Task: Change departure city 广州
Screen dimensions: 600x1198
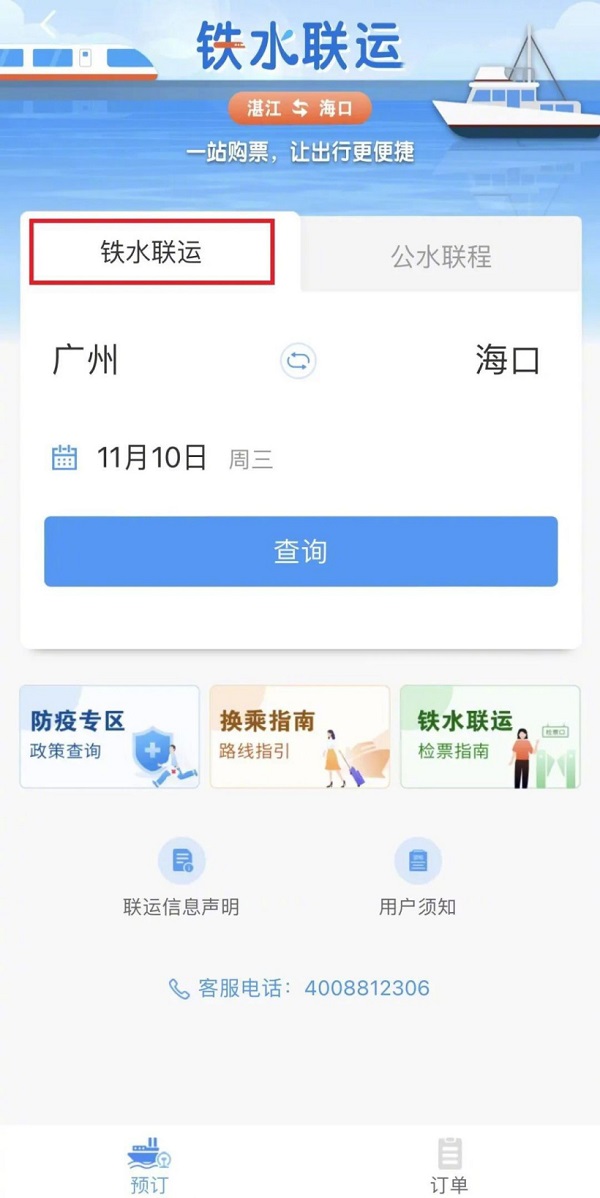Action: (86, 360)
